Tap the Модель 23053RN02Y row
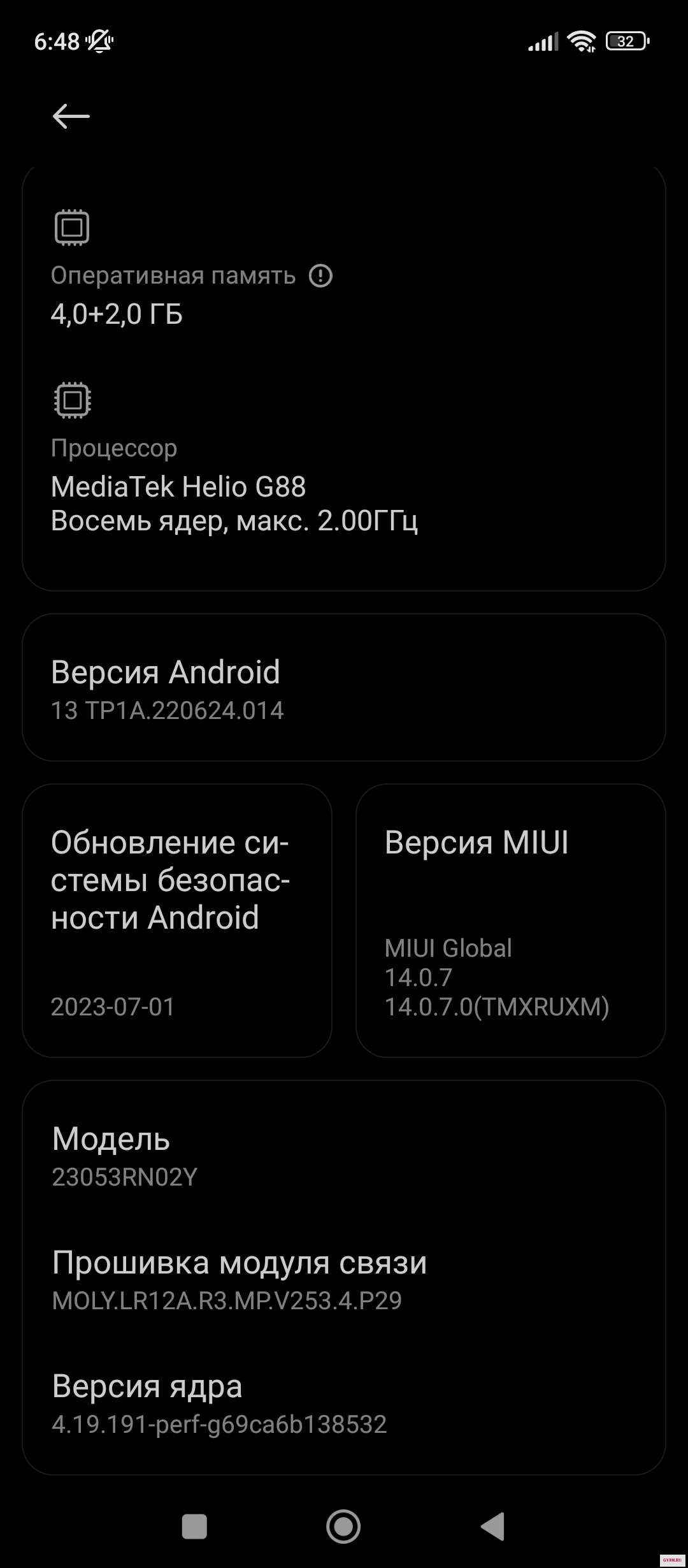 [x=344, y=1156]
